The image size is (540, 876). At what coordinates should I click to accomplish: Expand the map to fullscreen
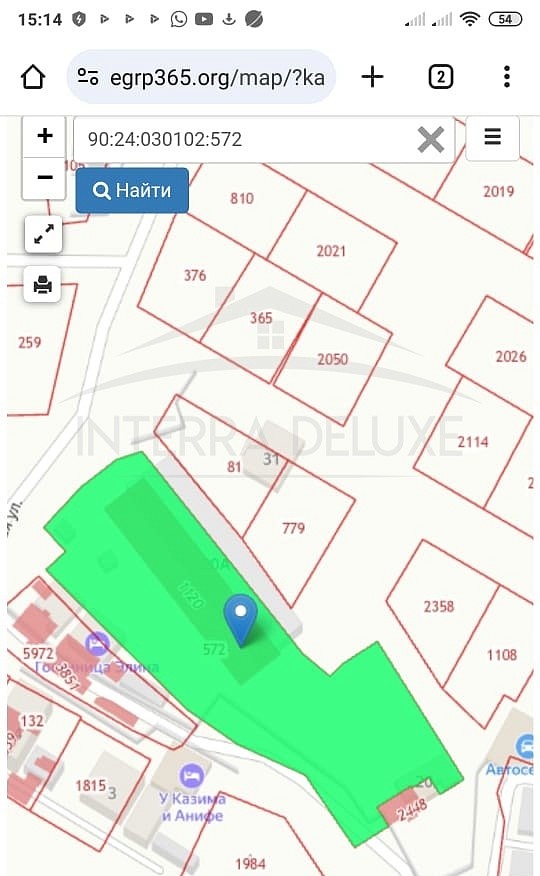tap(44, 234)
